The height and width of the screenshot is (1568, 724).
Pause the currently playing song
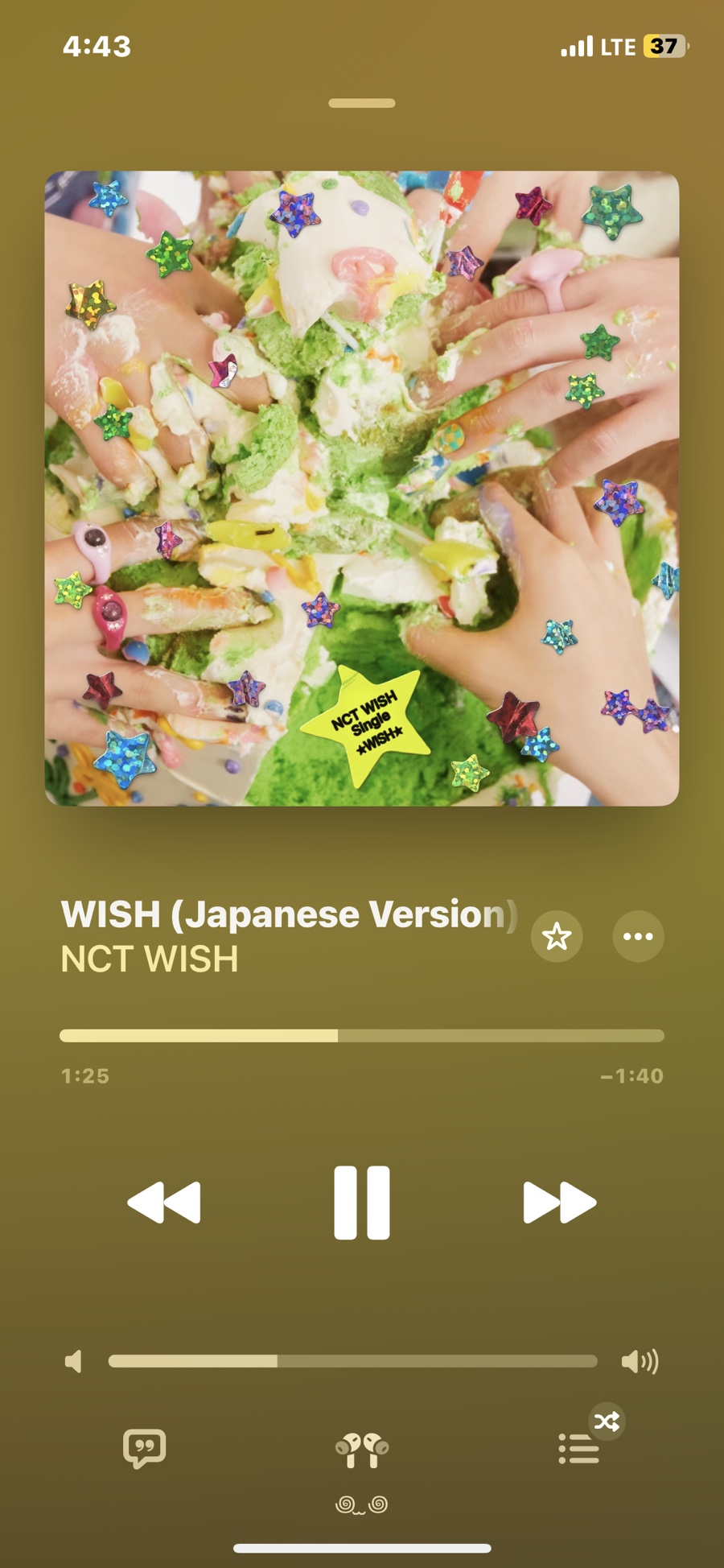pyautogui.click(x=362, y=1202)
